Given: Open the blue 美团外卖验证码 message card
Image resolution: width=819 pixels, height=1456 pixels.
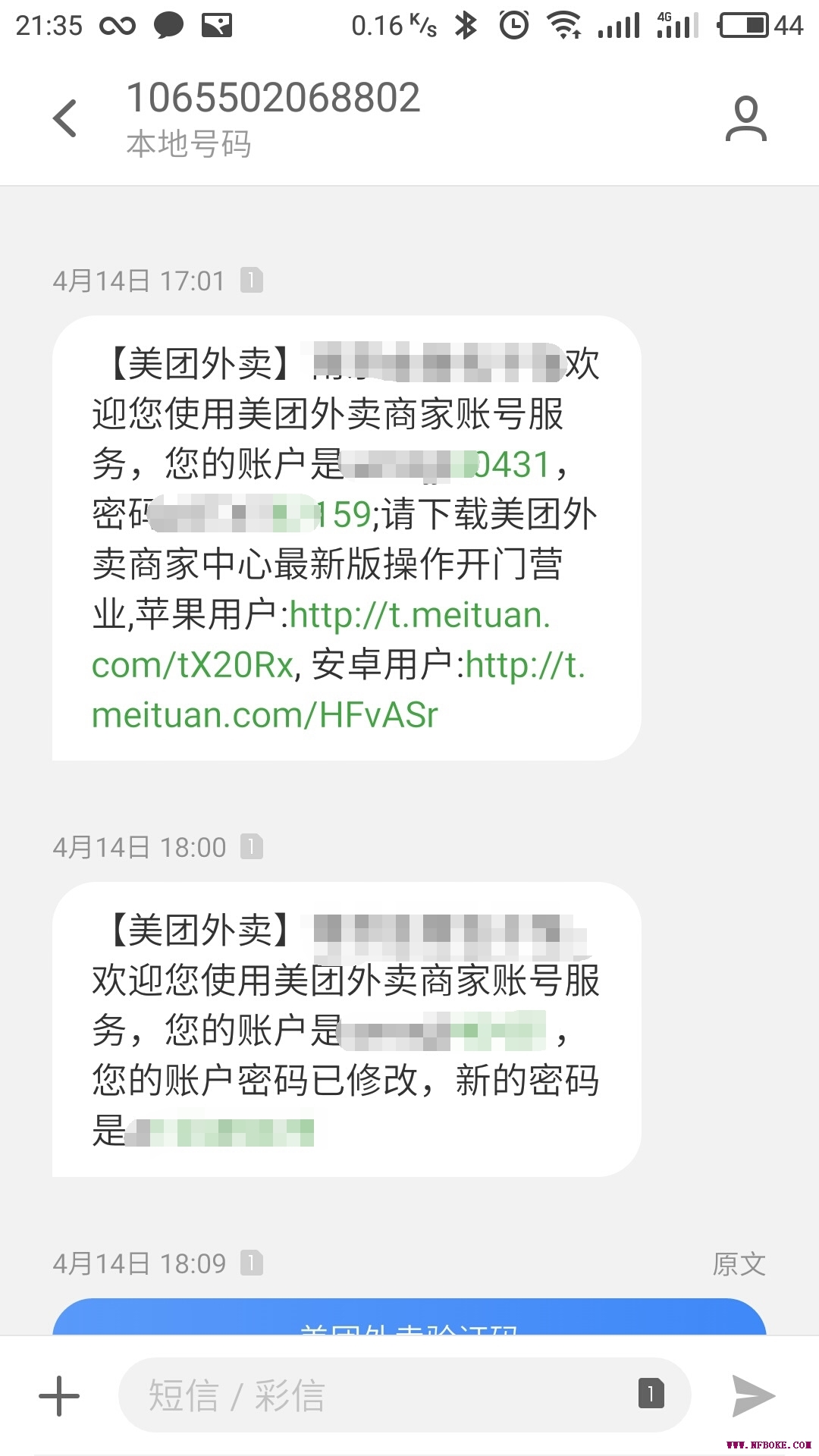Looking at the screenshot, I should pos(409,1317).
